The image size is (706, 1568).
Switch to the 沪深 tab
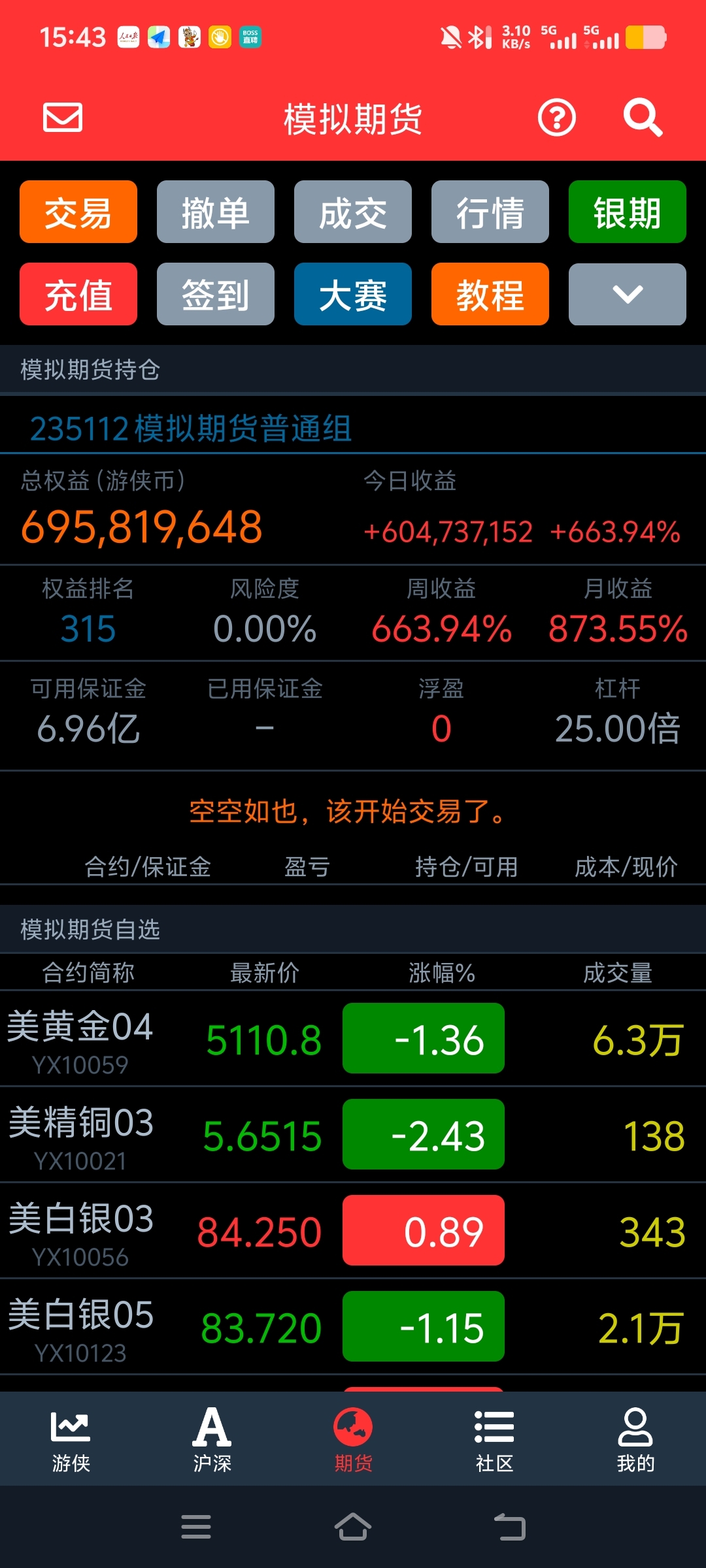point(212,1439)
